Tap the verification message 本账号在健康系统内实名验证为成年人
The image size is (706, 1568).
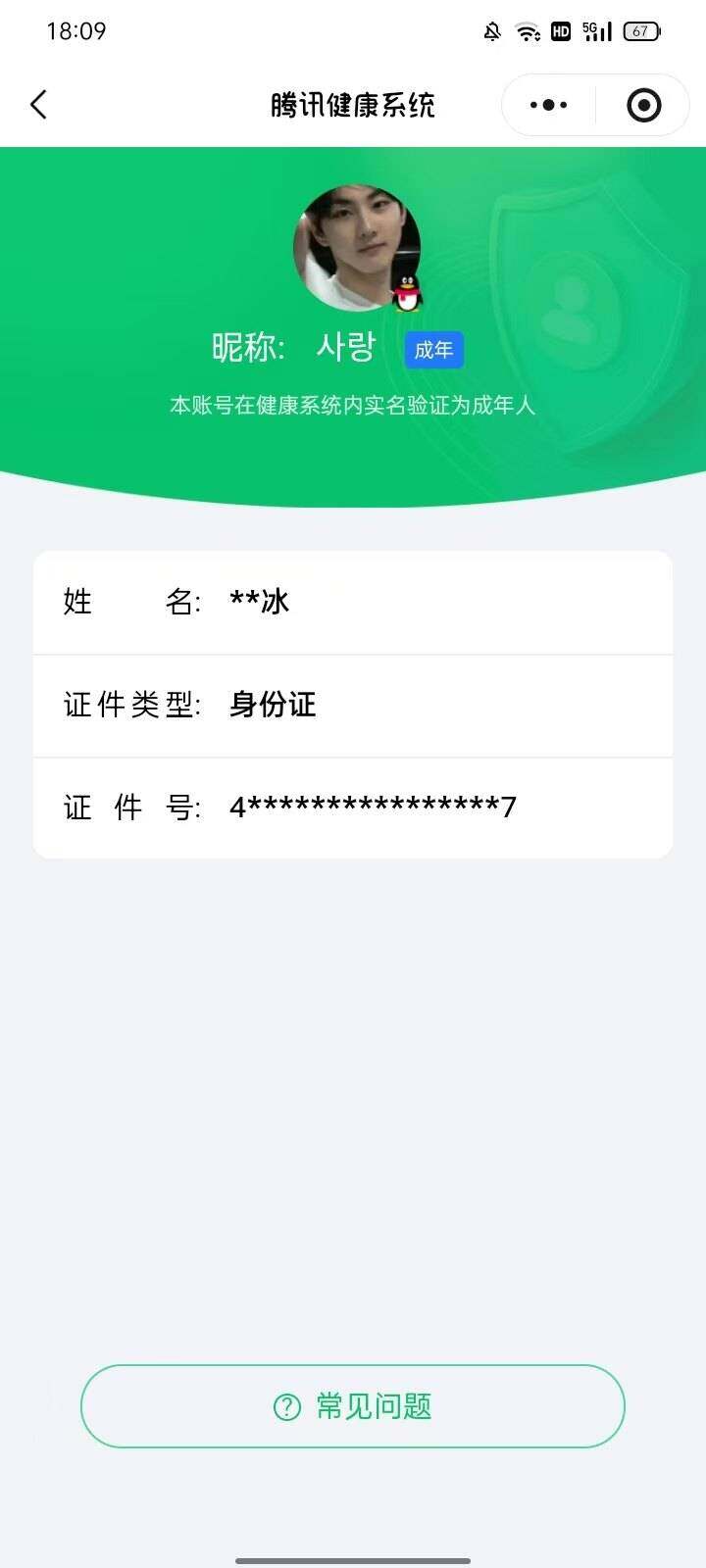(353, 405)
